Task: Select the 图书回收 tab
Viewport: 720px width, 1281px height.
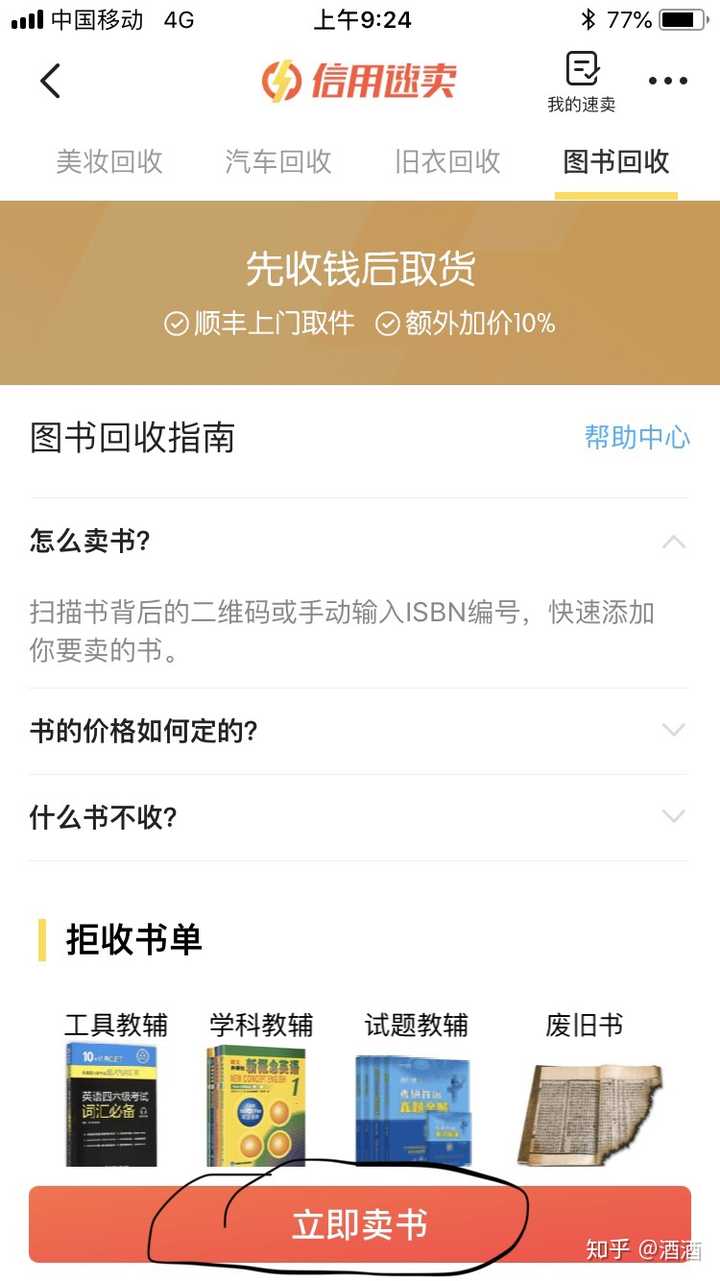Action: 616,162
